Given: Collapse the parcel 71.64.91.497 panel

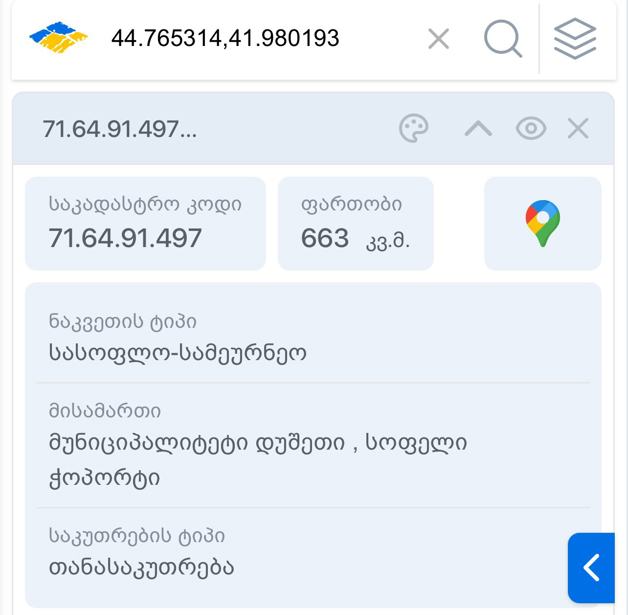Looking at the screenshot, I should (x=478, y=128).
